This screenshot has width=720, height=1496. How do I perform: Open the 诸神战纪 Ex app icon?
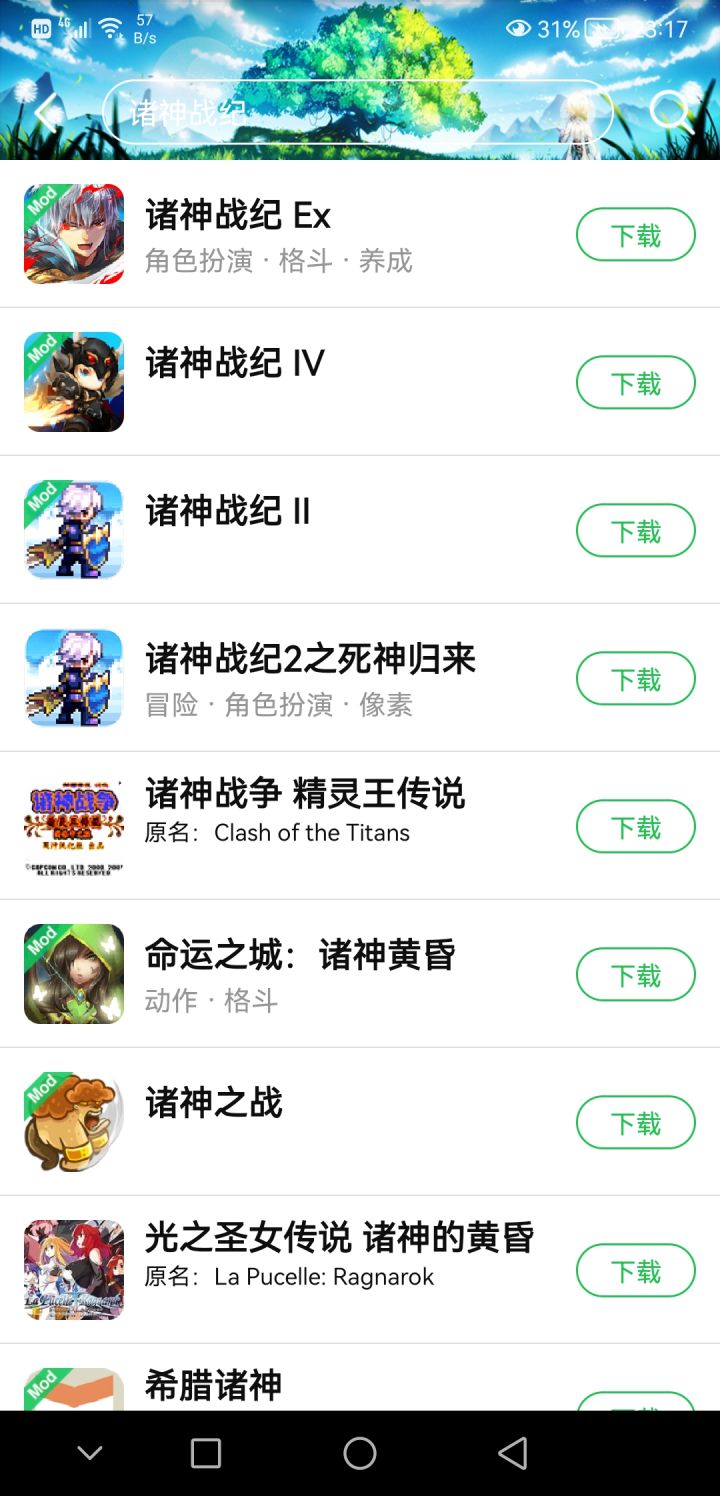pos(73,234)
